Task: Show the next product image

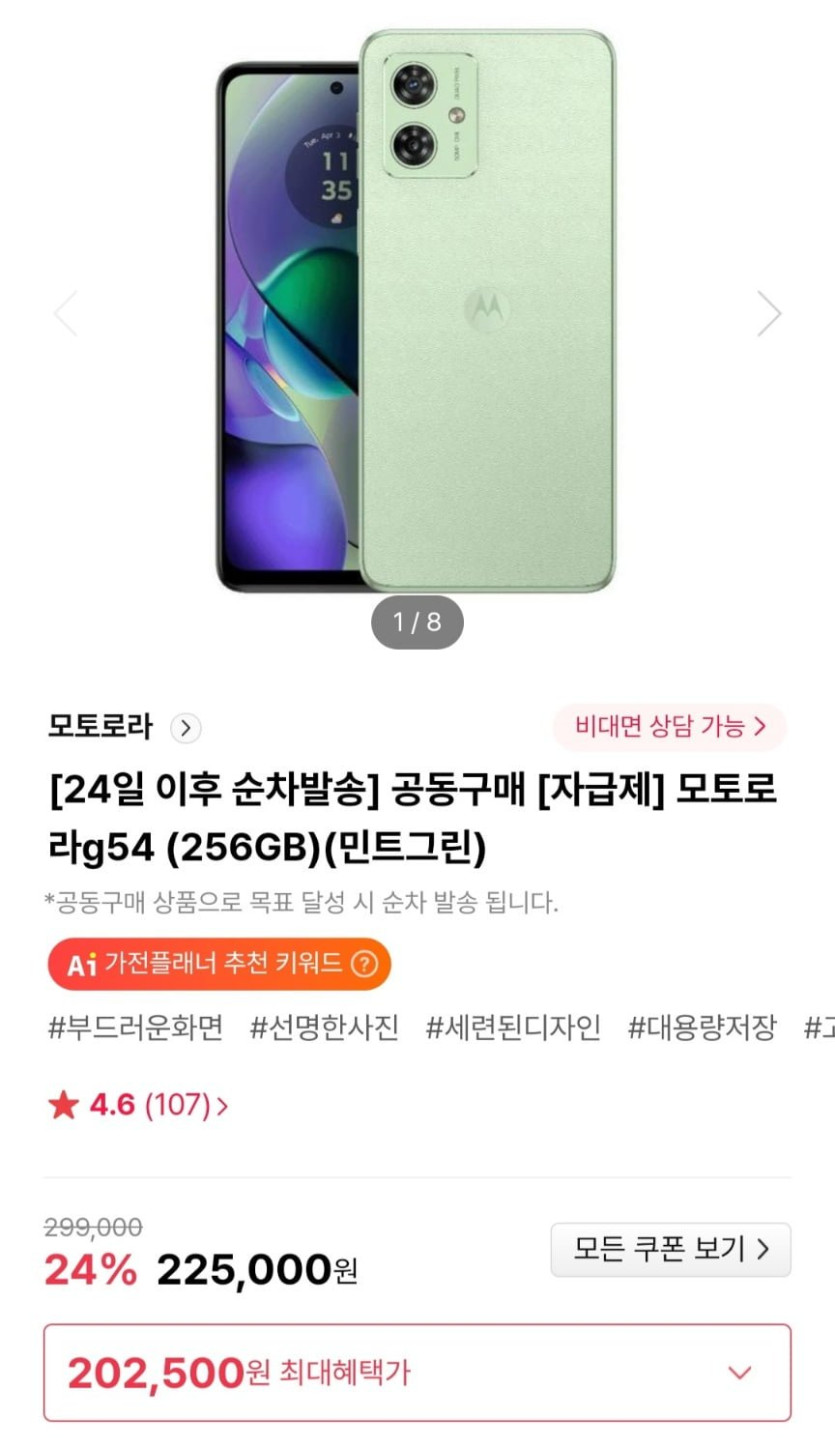Action: coord(768,314)
